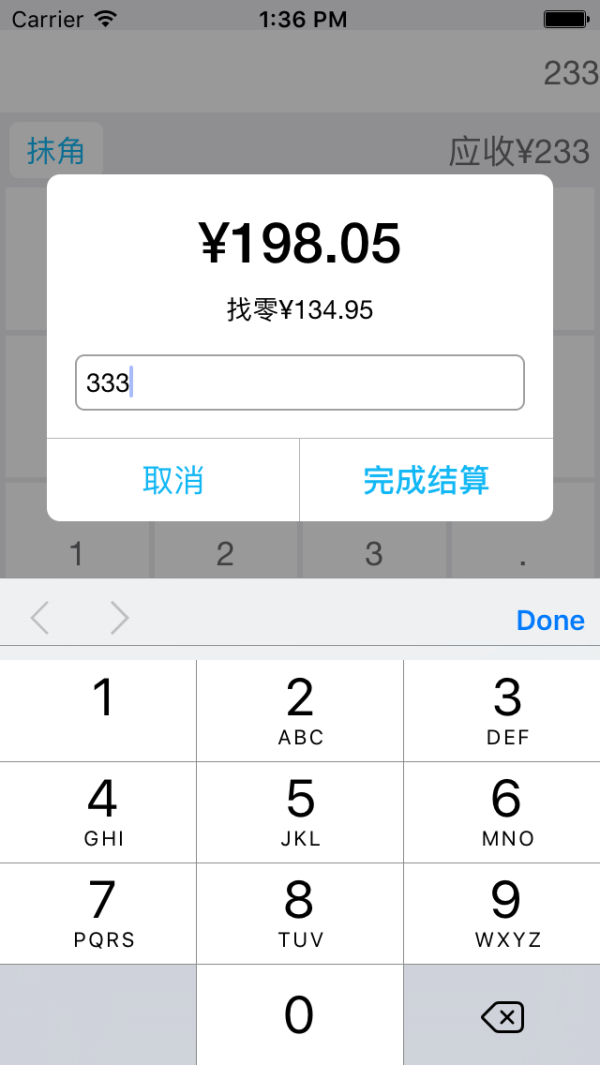Viewport: 600px width, 1065px height.
Task: Type digit 4 on the number pad
Action: tap(100, 812)
